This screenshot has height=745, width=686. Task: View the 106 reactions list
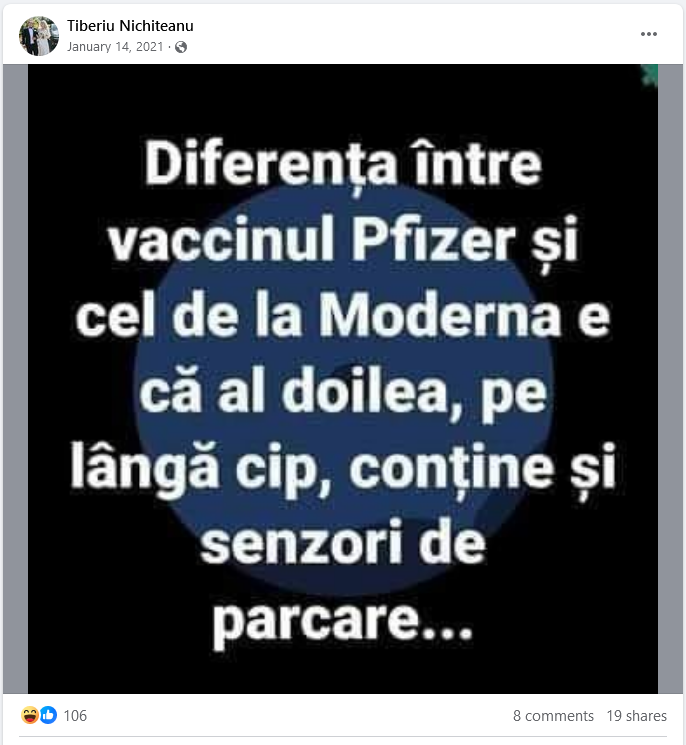(x=74, y=716)
